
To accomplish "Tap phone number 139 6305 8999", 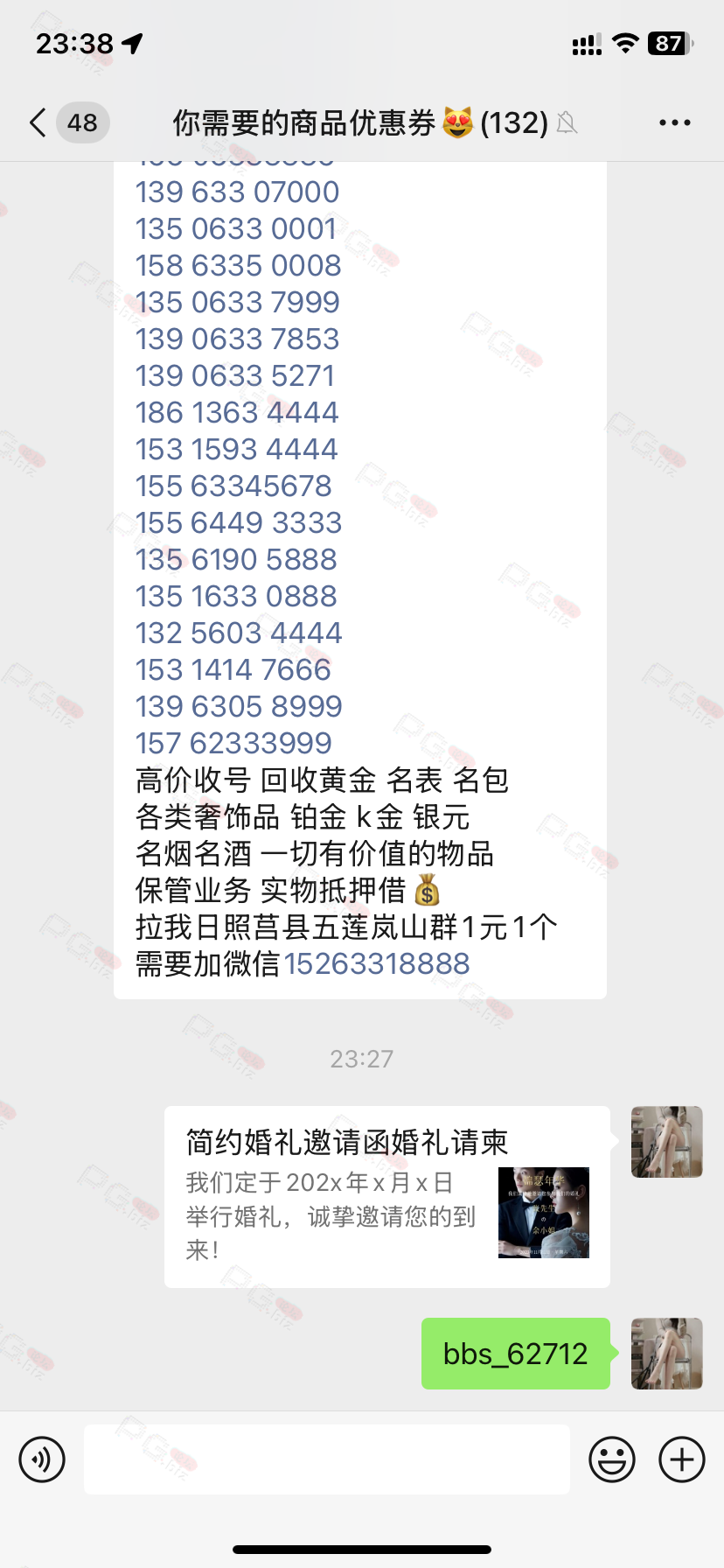I will point(239,707).
